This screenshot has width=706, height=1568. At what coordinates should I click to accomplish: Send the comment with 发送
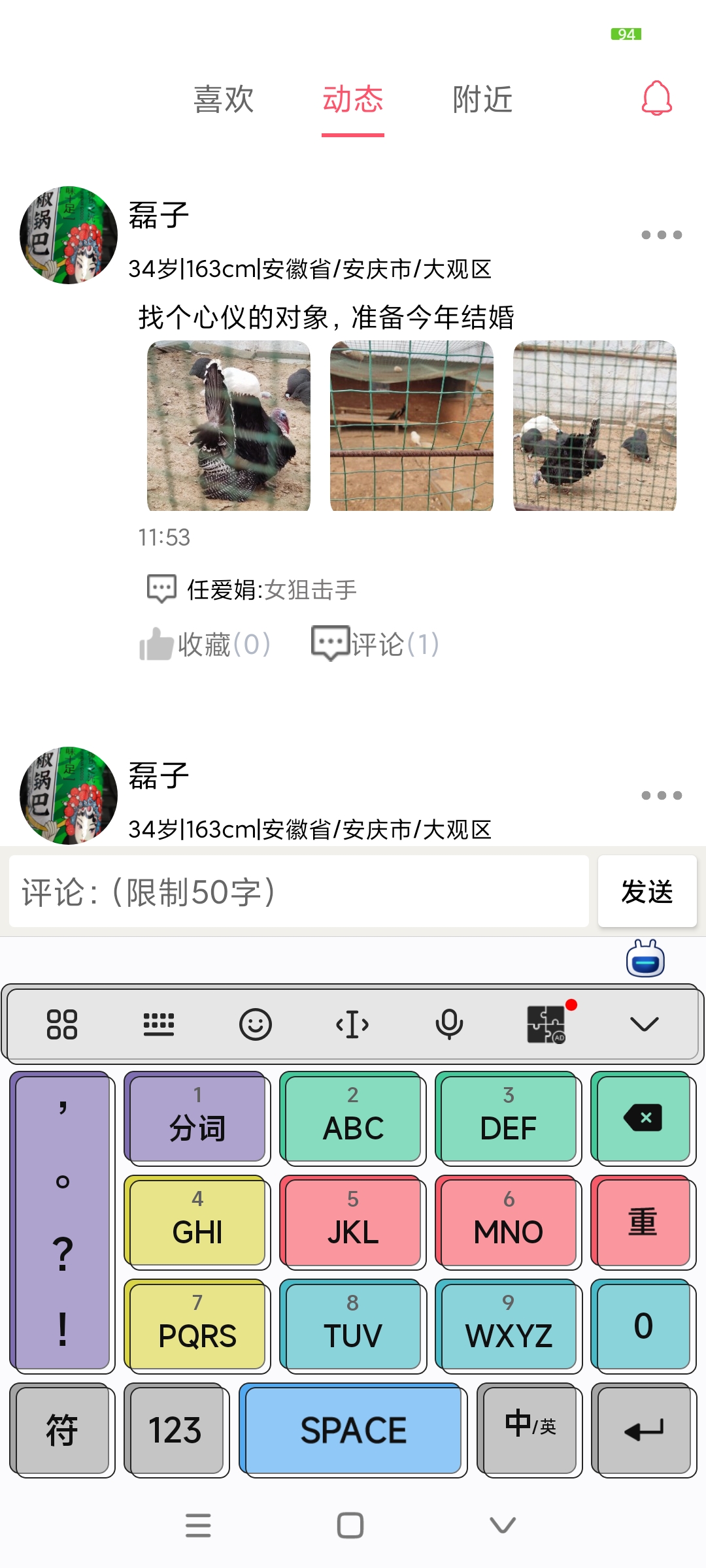click(647, 892)
